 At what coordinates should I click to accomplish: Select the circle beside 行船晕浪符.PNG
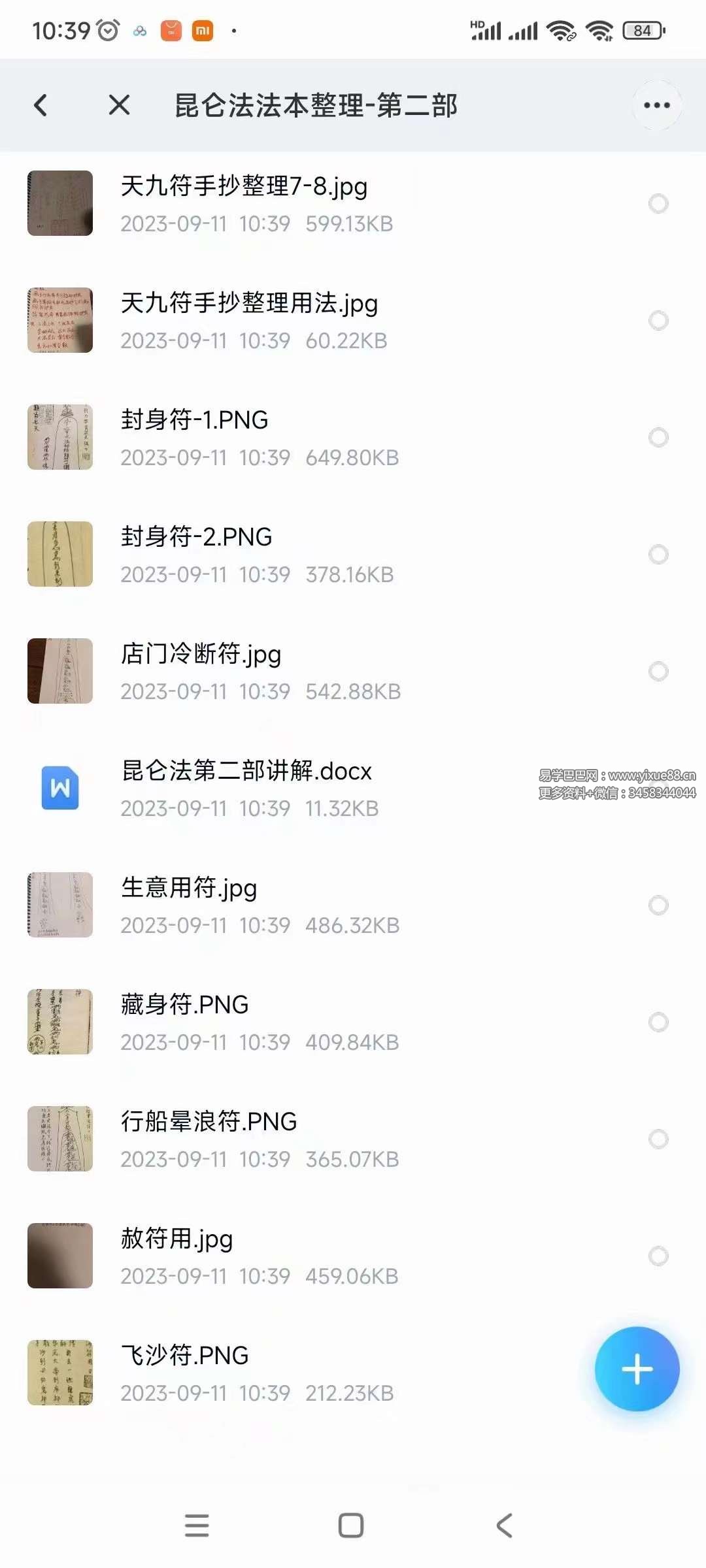click(x=658, y=1139)
